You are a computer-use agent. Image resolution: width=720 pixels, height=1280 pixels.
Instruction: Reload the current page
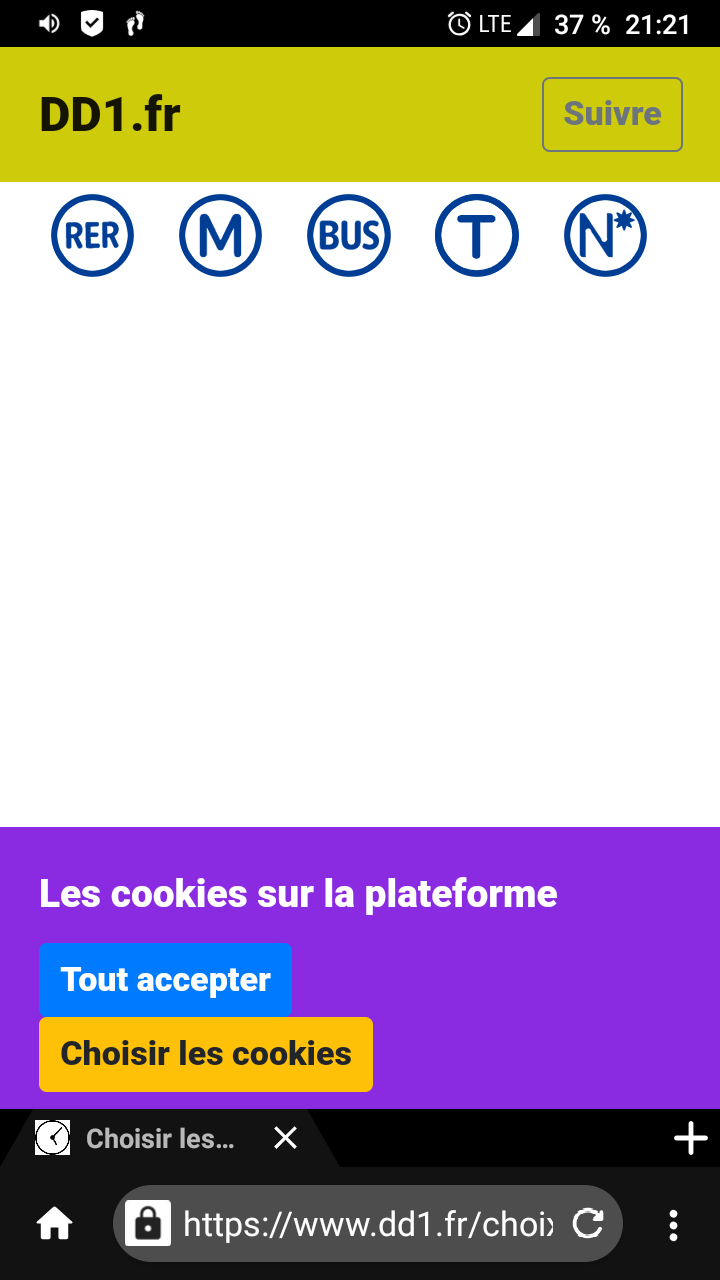[590, 1223]
